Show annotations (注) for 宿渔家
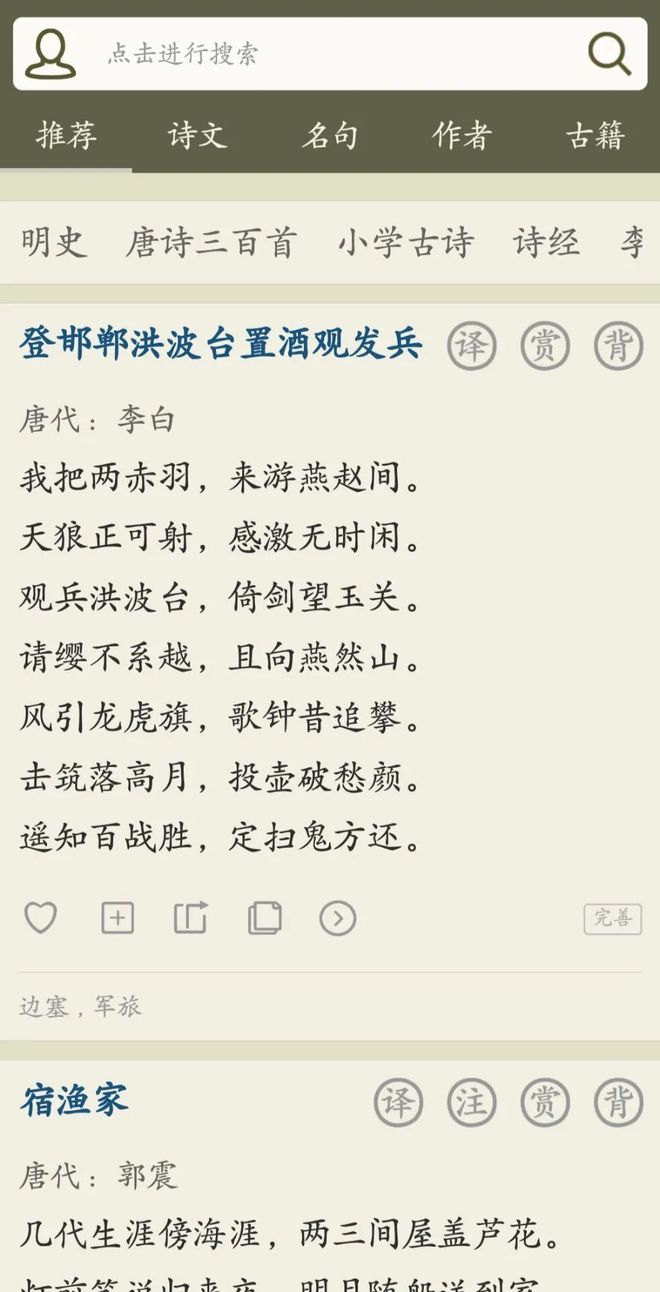660x1292 pixels. tap(471, 1103)
